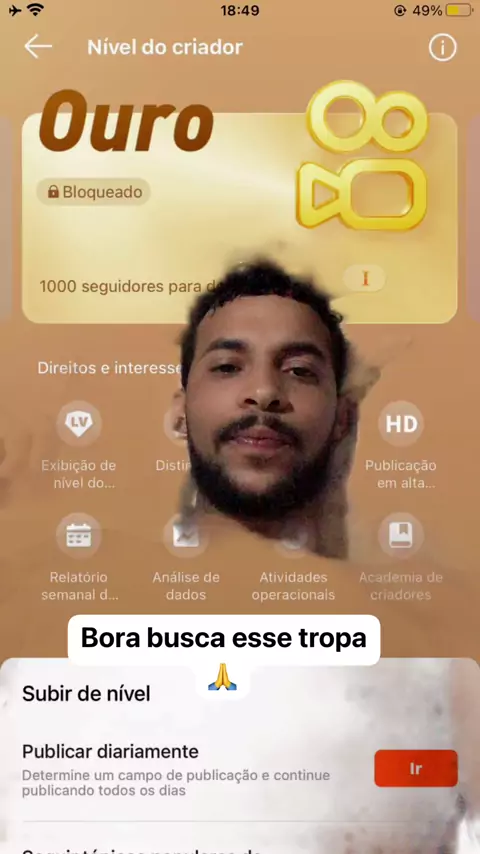The height and width of the screenshot is (854, 480).
Task: Tap the small info icon on the Ouro card
Action: tap(366, 279)
